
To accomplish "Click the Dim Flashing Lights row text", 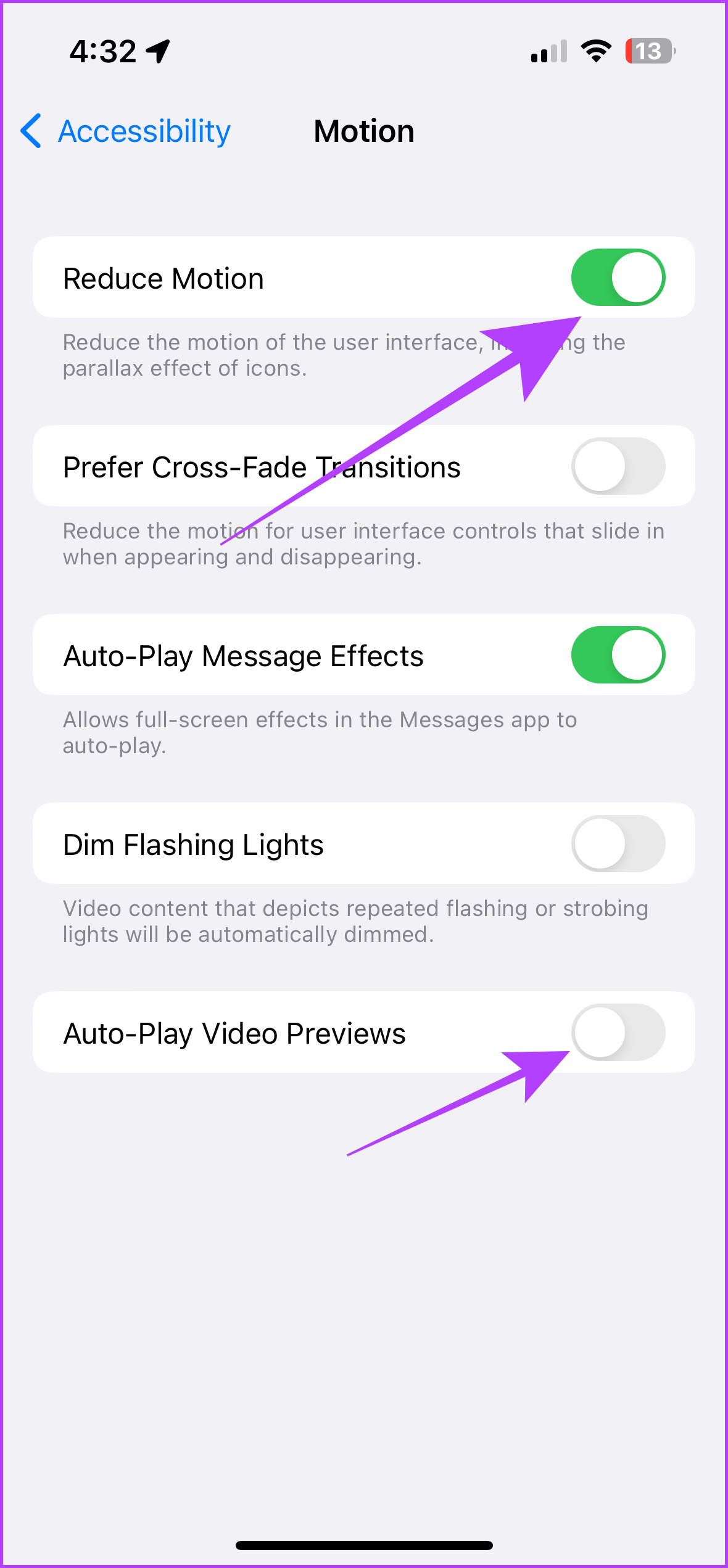I will 193,844.
